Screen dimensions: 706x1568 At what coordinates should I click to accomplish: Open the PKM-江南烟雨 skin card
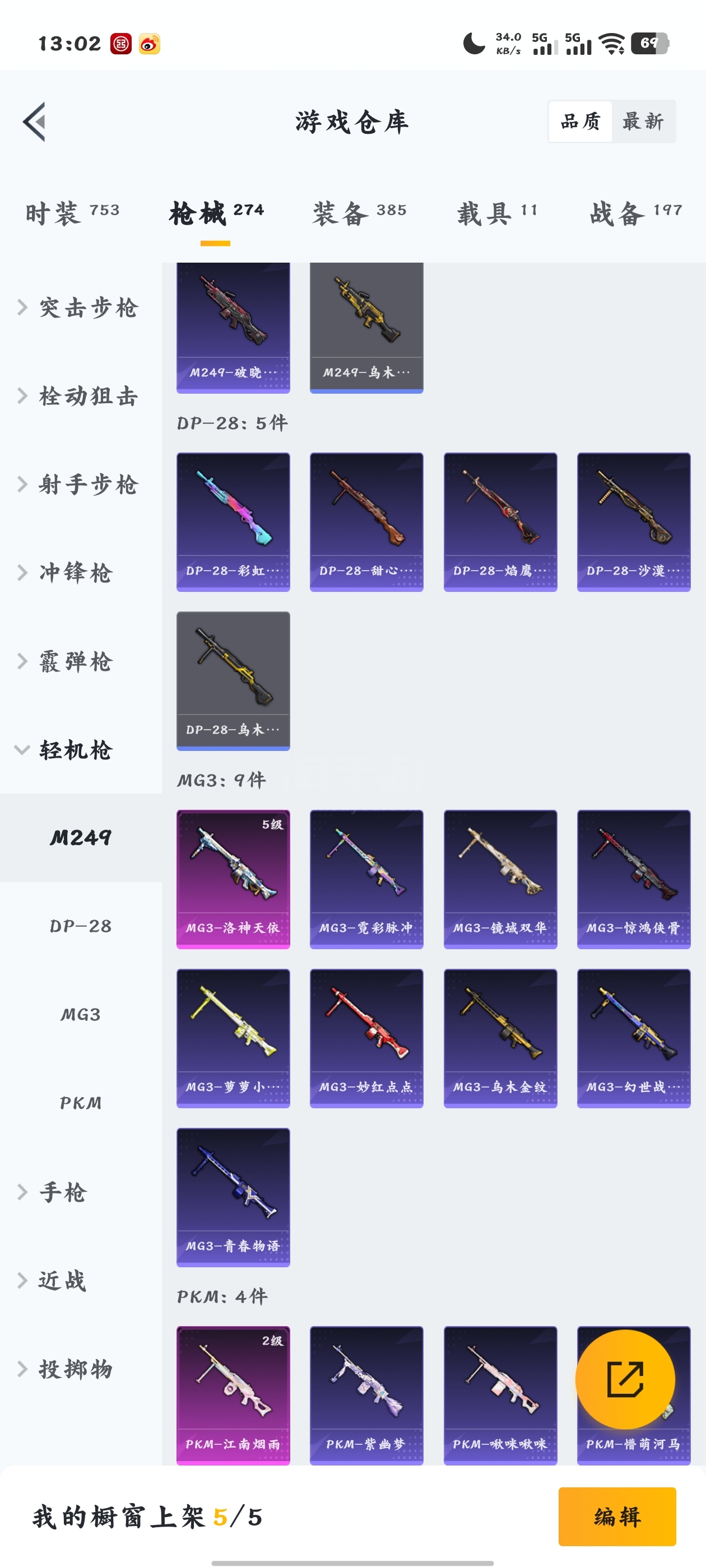pos(233,1395)
